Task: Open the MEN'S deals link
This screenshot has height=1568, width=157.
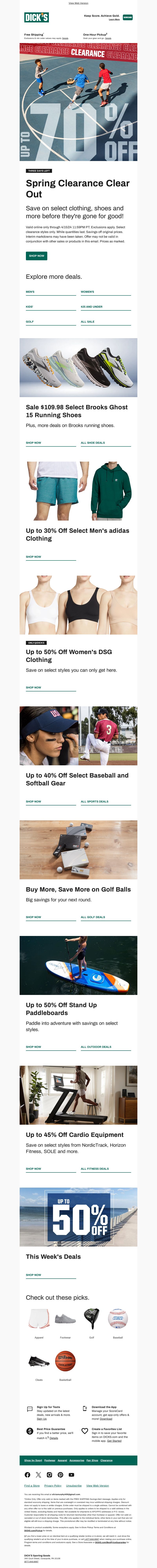Action: click(30, 292)
